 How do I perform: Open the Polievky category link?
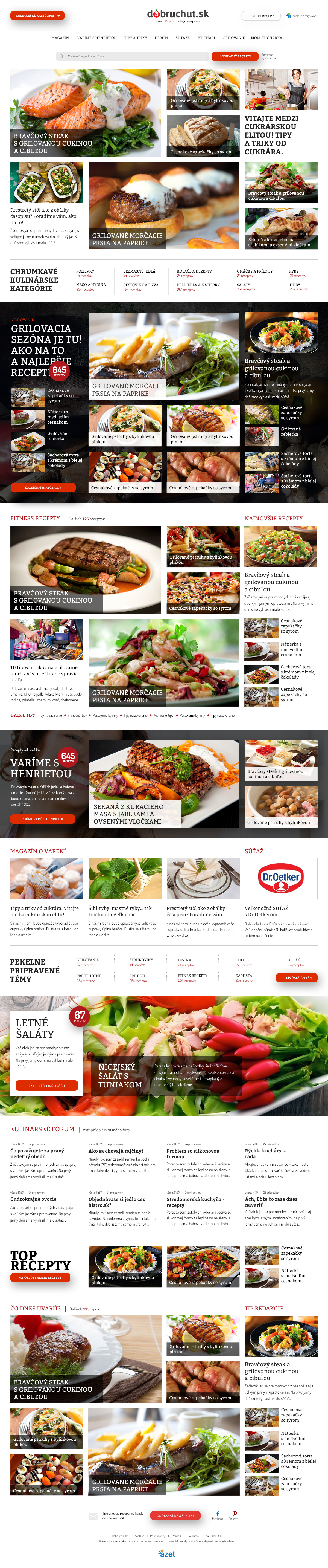[85, 271]
